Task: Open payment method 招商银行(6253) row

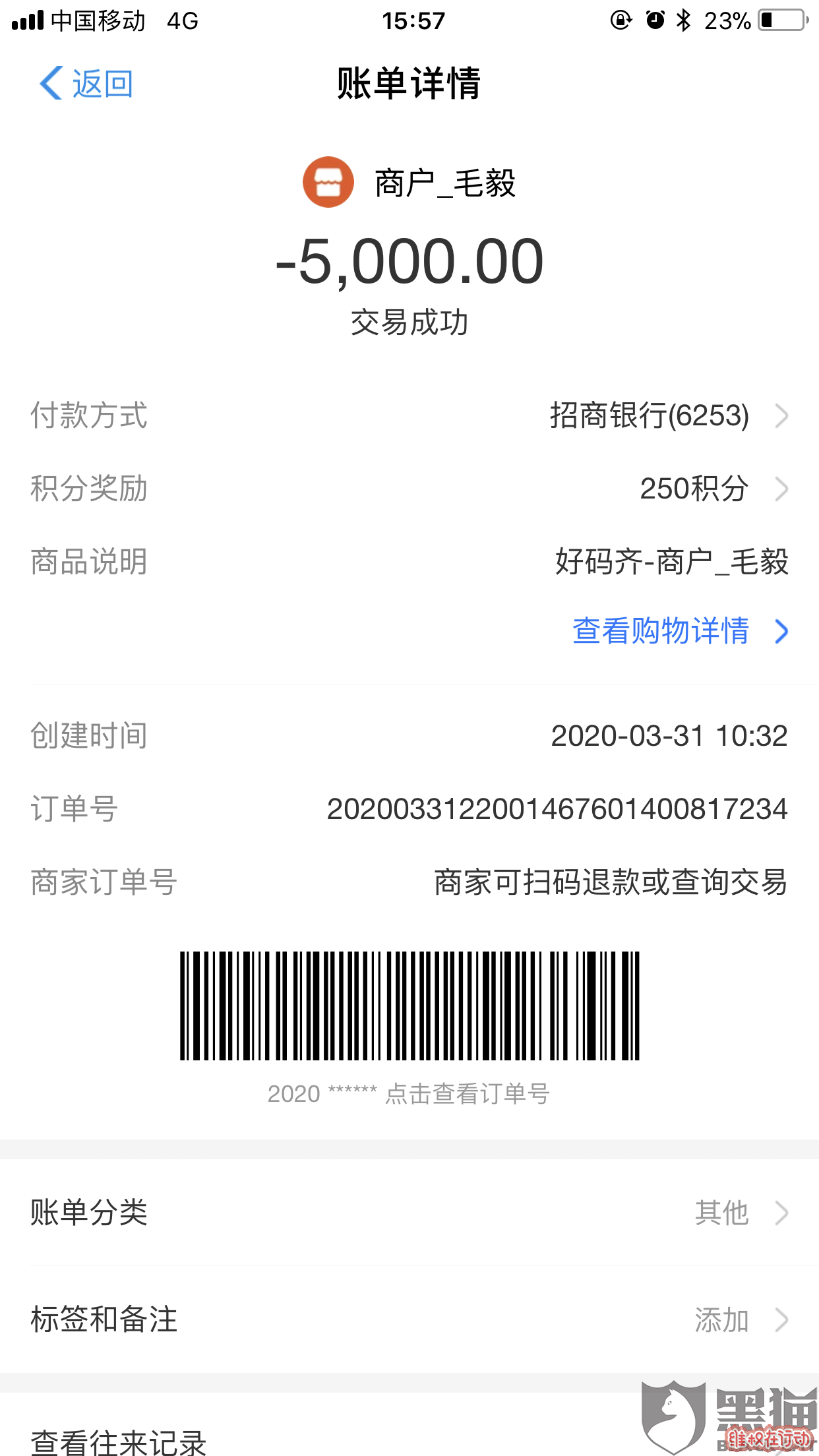Action: click(x=666, y=415)
